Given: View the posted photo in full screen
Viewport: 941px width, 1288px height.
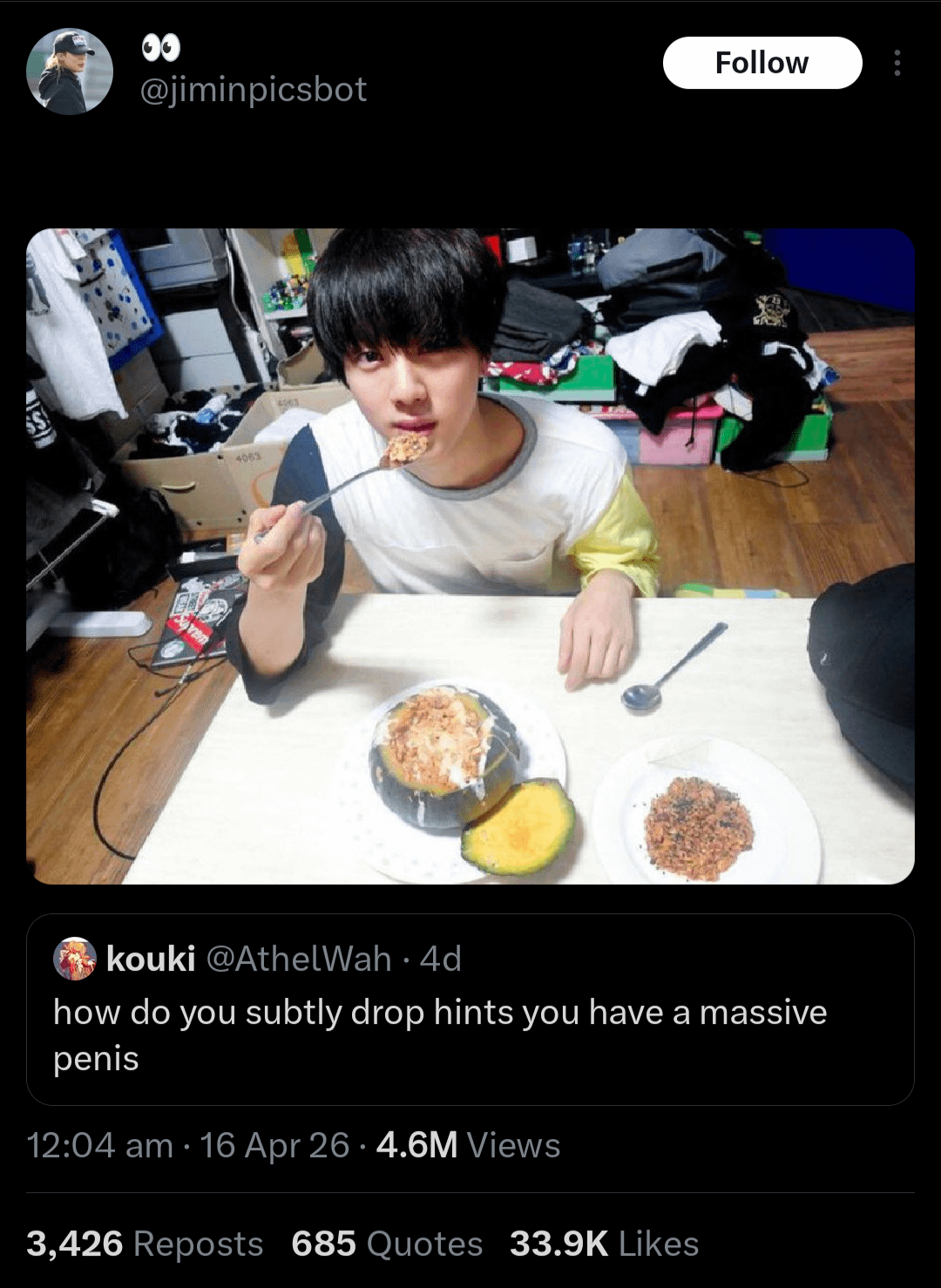Looking at the screenshot, I should pyautogui.click(x=470, y=556).
